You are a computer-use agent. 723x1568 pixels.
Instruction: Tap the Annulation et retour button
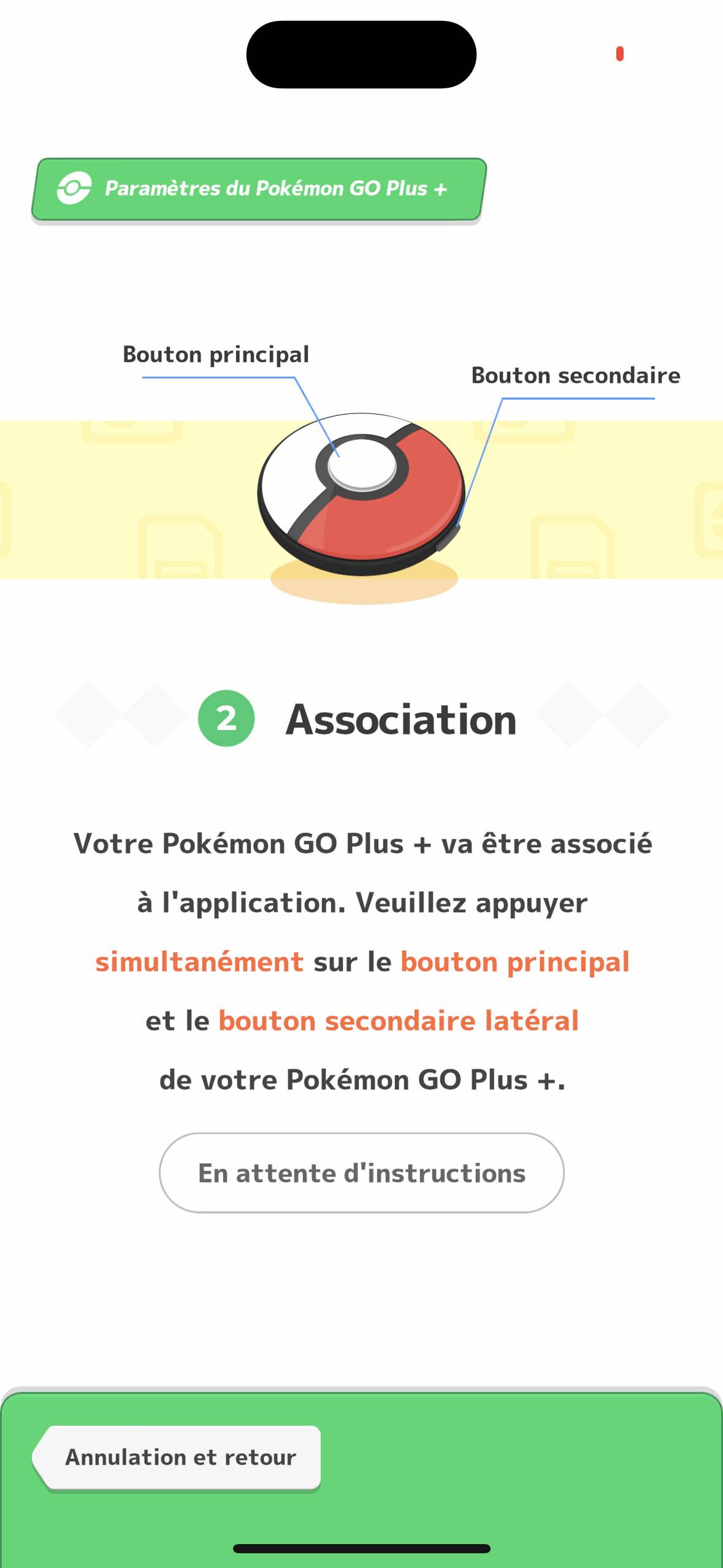(177, 1458)
